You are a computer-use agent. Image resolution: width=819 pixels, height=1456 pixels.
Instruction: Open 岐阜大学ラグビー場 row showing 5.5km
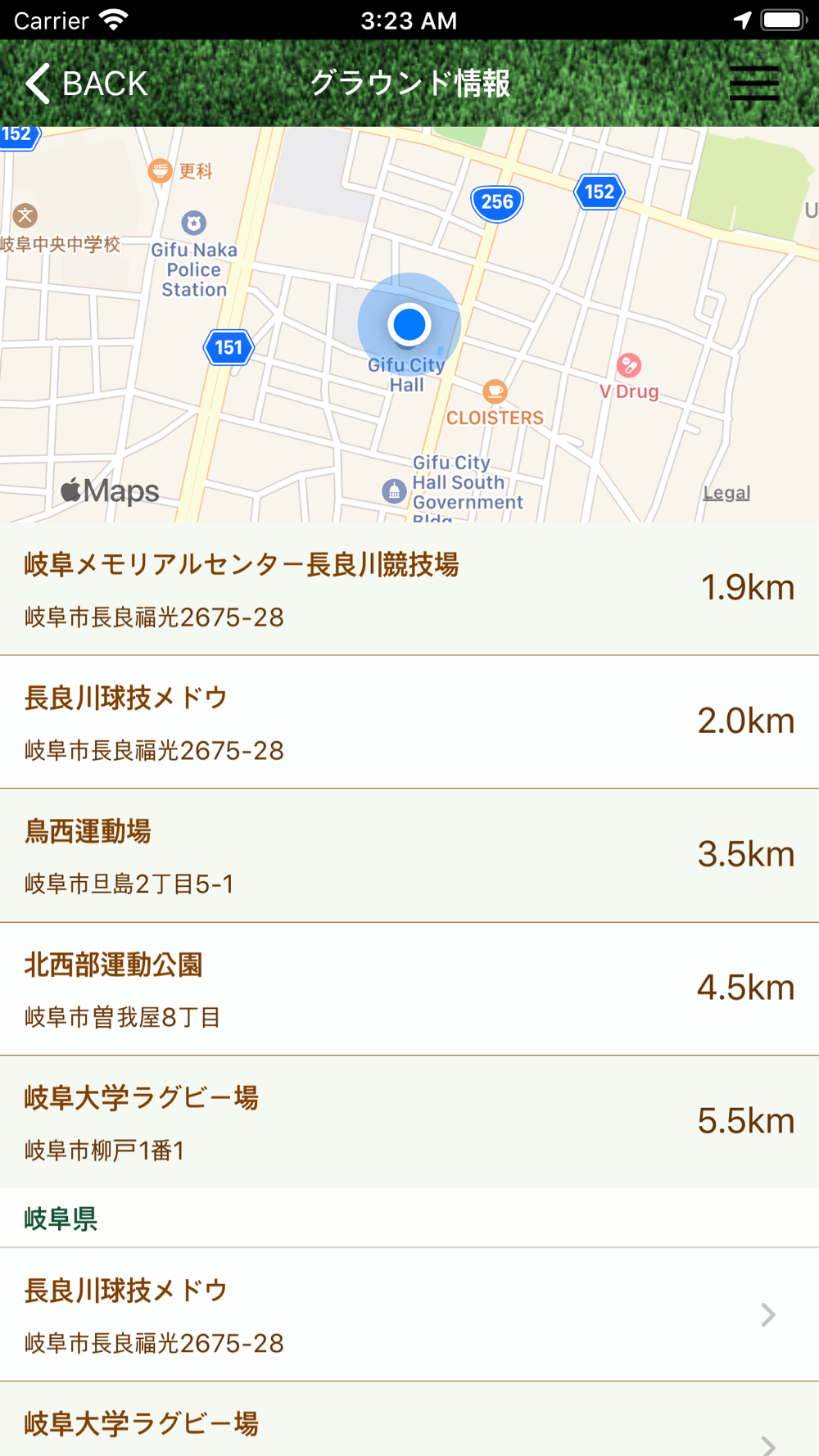coord(409,1122)
